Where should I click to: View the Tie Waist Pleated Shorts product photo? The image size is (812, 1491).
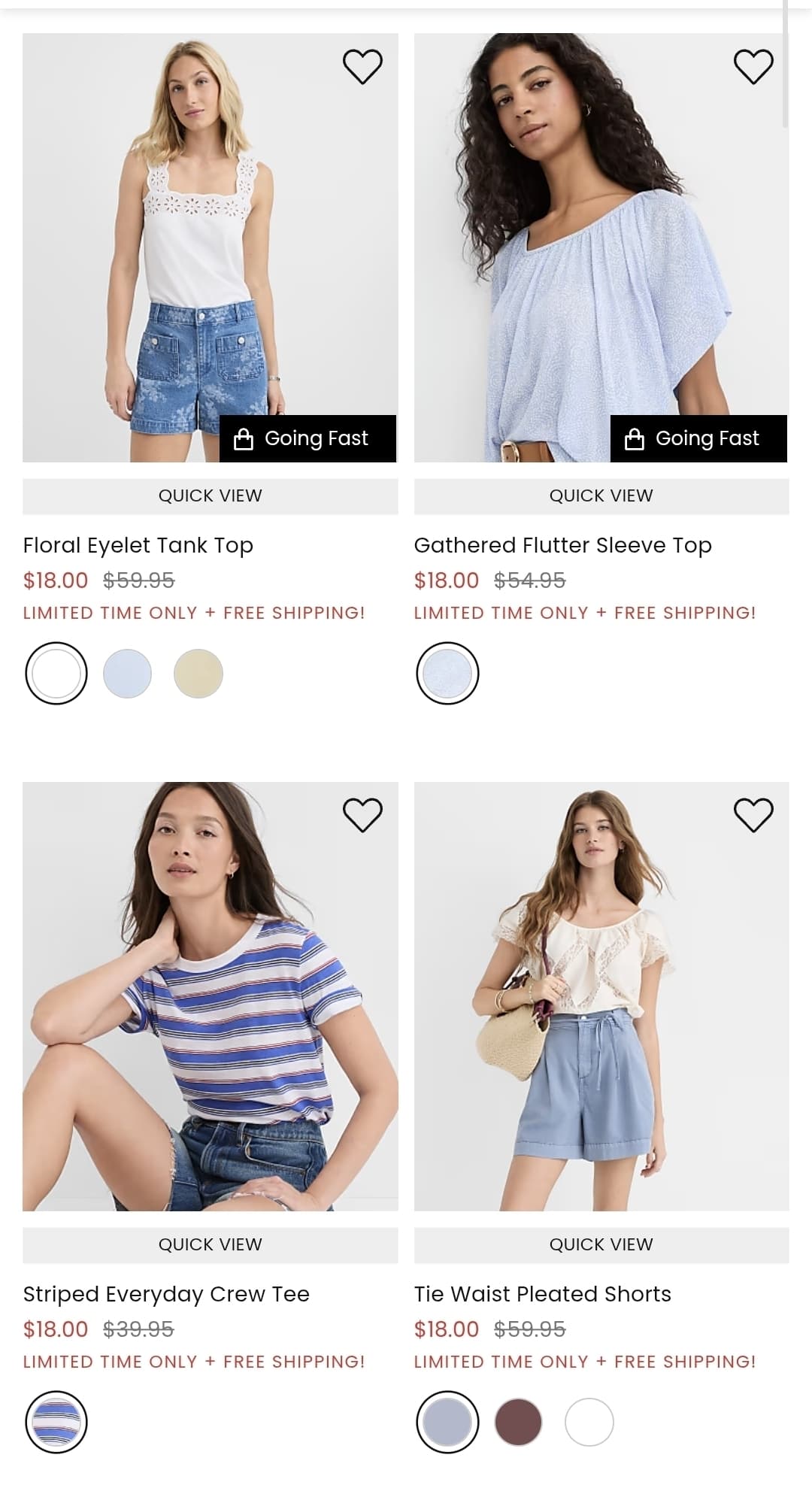(x=601, y=996)
